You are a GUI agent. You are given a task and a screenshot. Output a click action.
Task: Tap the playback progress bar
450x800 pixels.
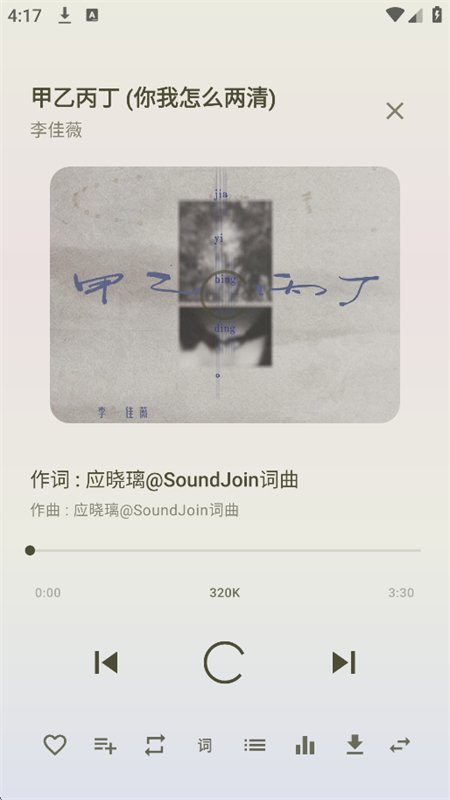224,551
